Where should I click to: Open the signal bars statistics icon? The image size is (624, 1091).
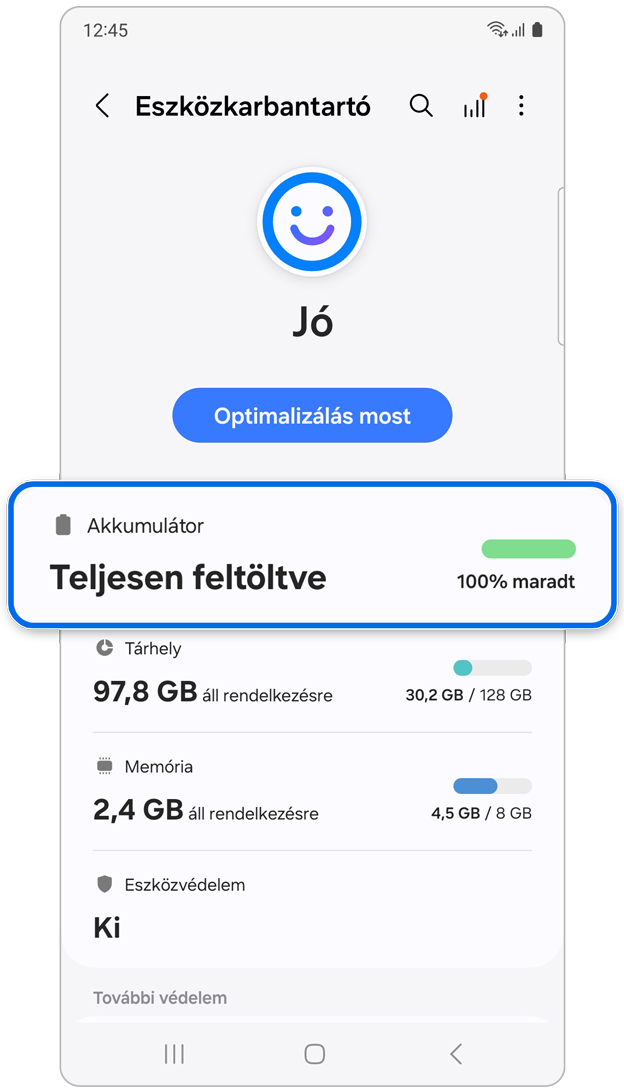point(474,107)
